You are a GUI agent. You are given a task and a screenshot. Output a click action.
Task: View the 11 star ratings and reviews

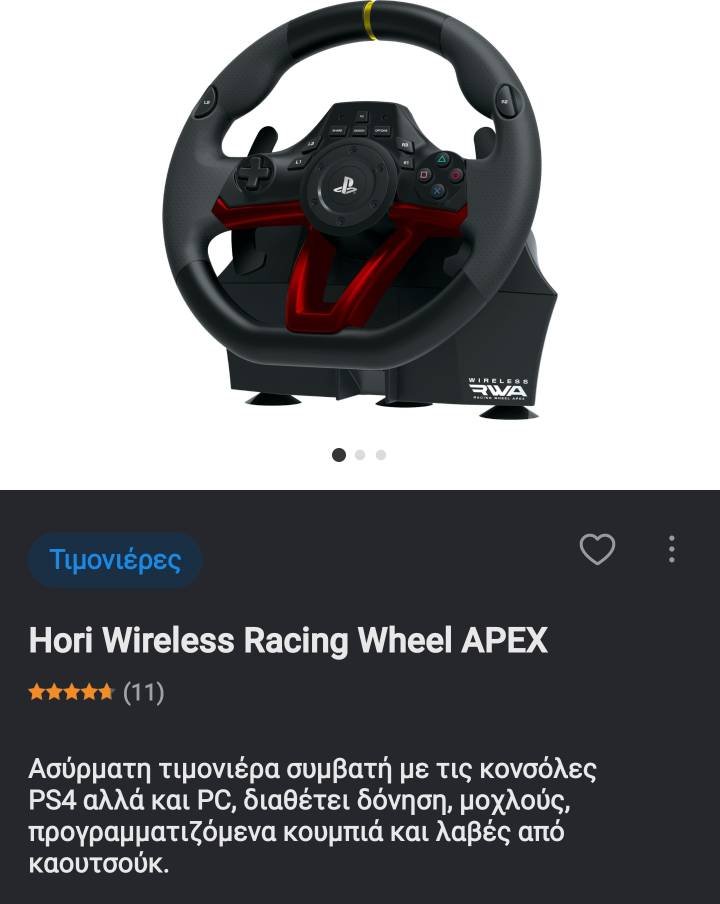(96, 692)
